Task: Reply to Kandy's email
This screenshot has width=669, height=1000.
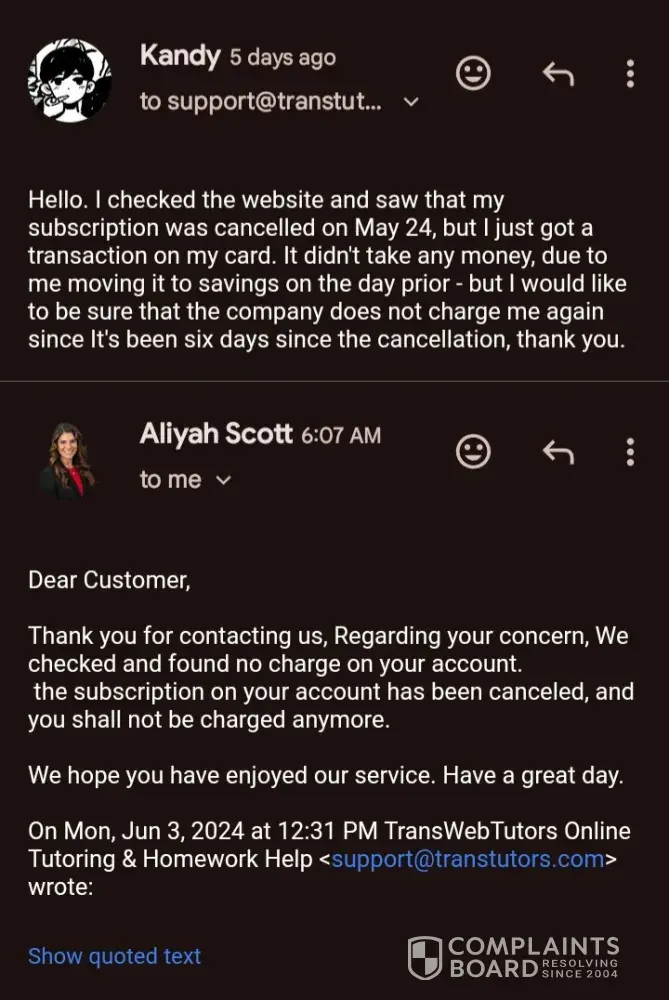Action: click(557, 73)
